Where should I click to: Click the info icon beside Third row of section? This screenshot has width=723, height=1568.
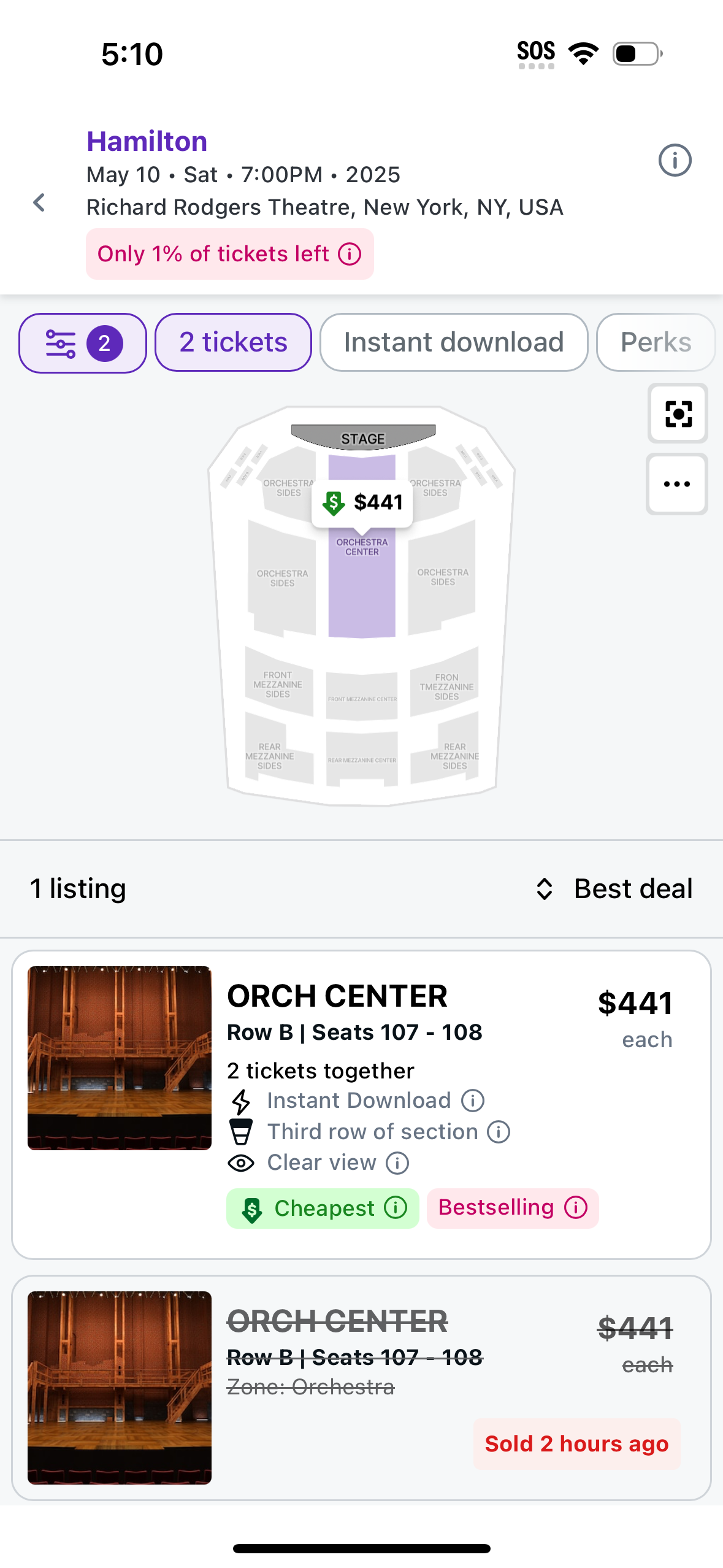point(498,1131)
